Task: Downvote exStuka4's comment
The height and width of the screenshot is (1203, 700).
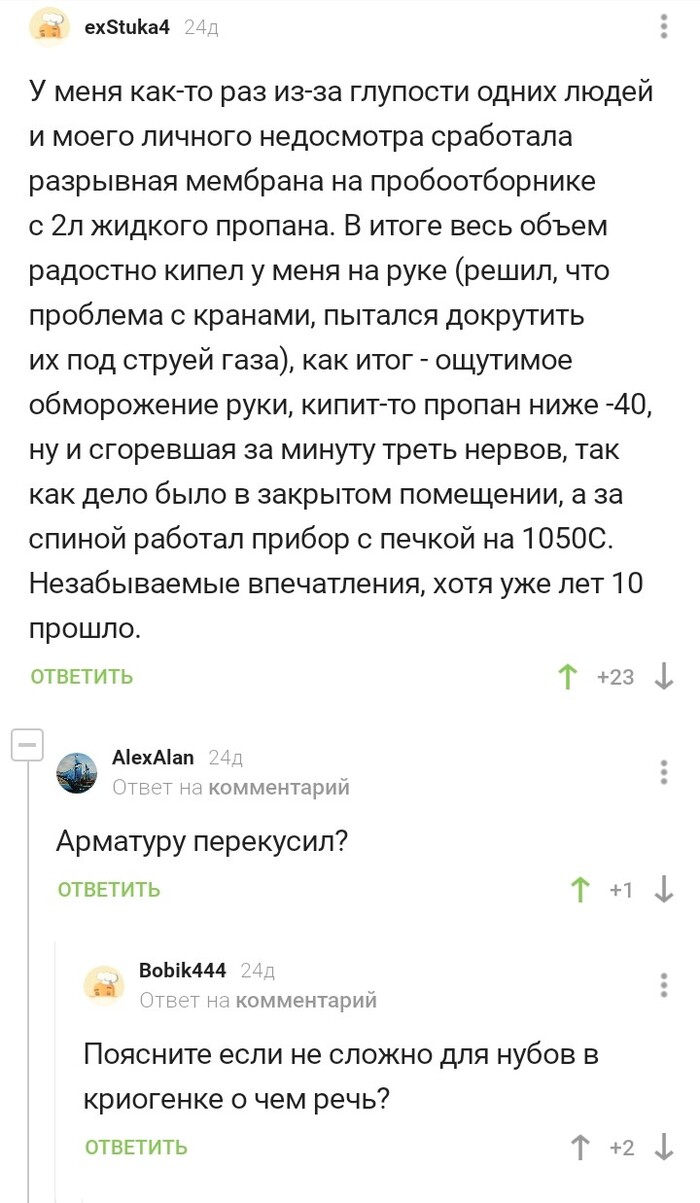Action: 664,677
